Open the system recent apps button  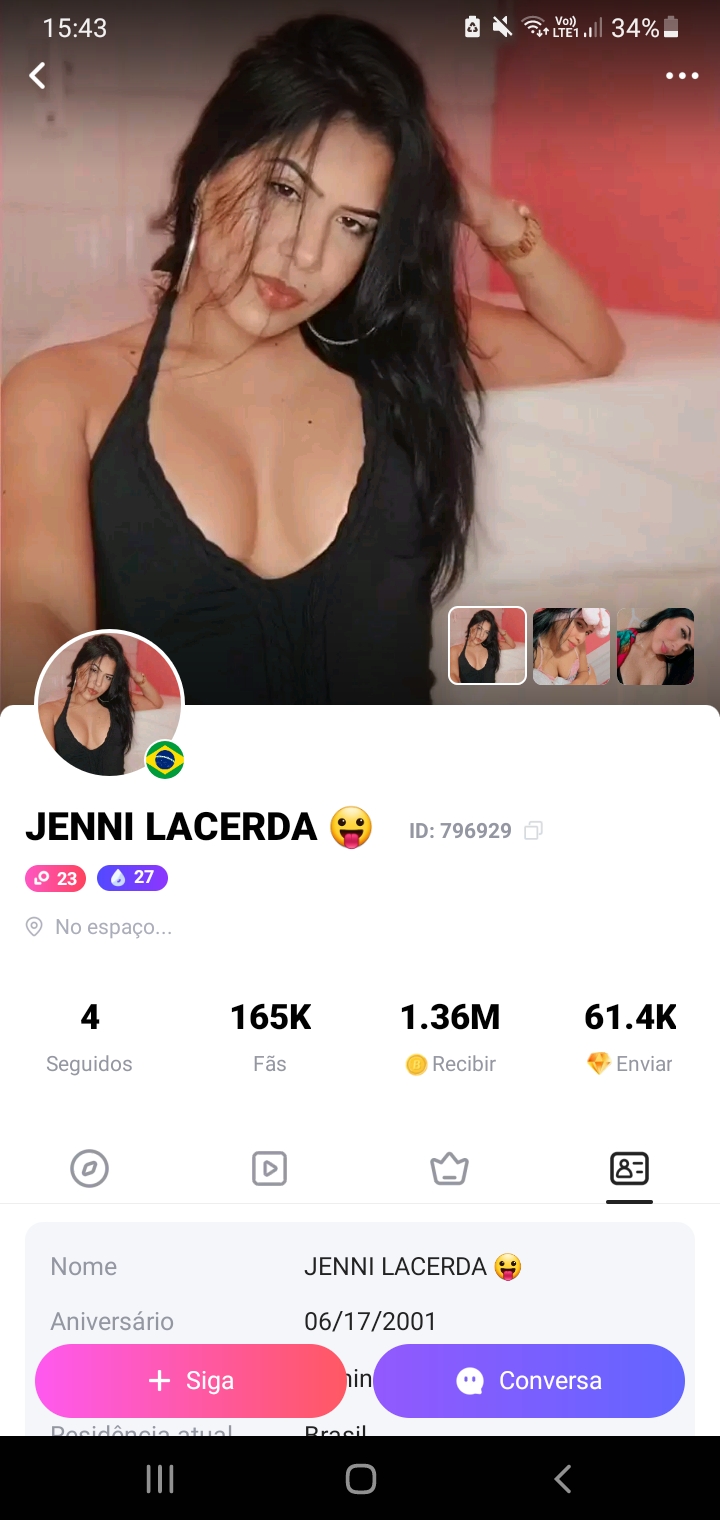[160, 1479]
